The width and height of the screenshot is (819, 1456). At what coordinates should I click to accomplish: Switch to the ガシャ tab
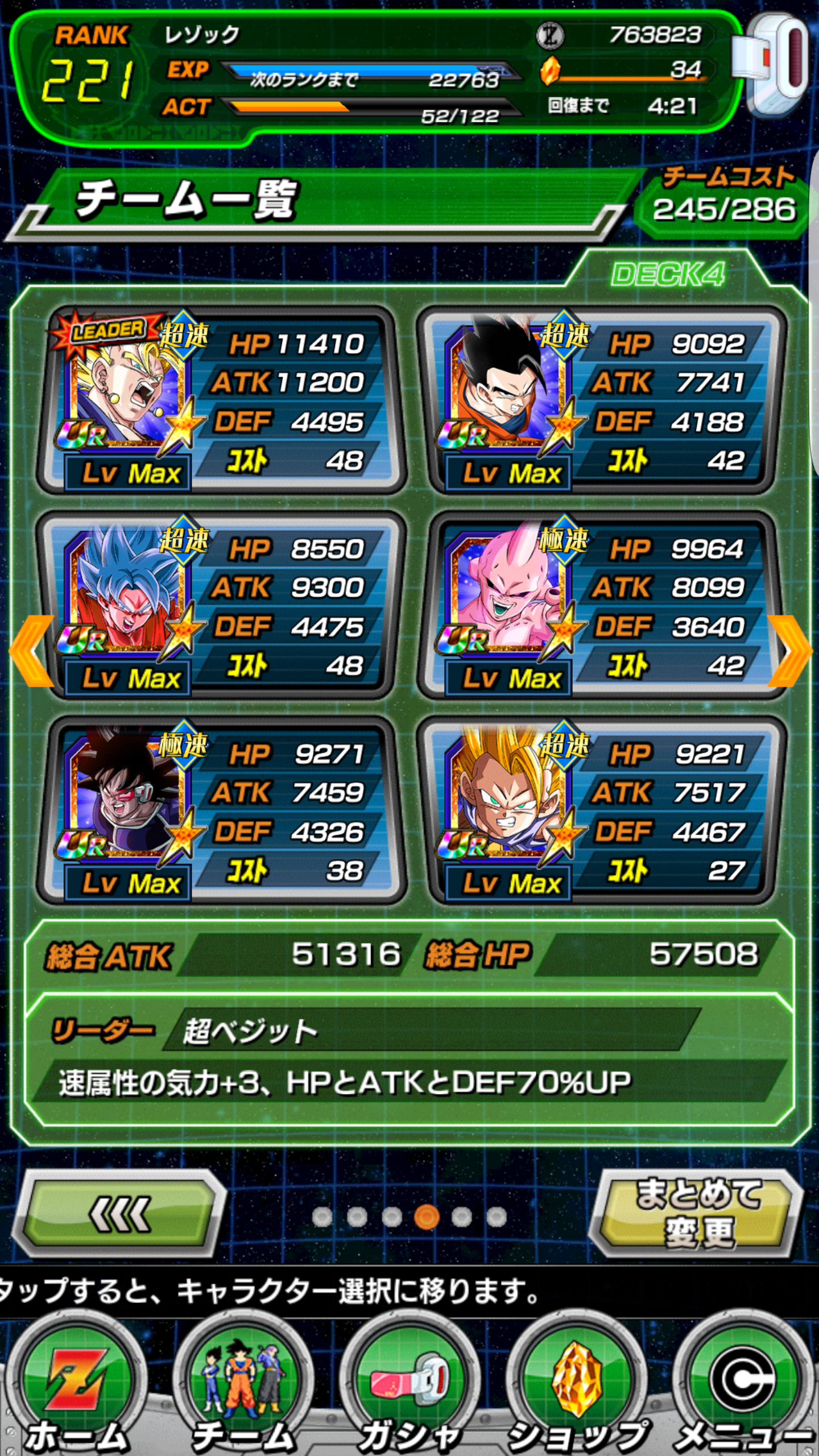409,1388
